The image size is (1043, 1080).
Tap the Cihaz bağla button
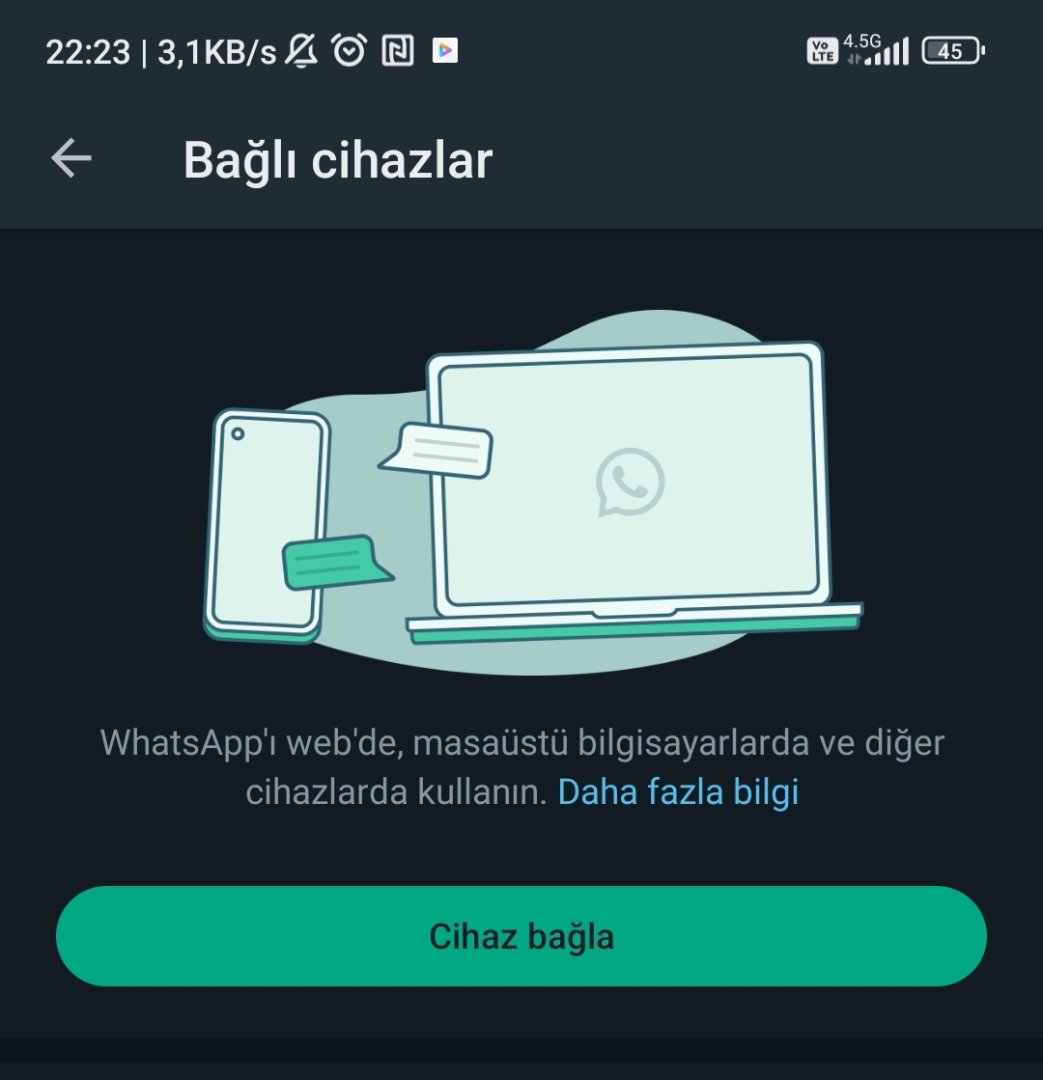521,936
